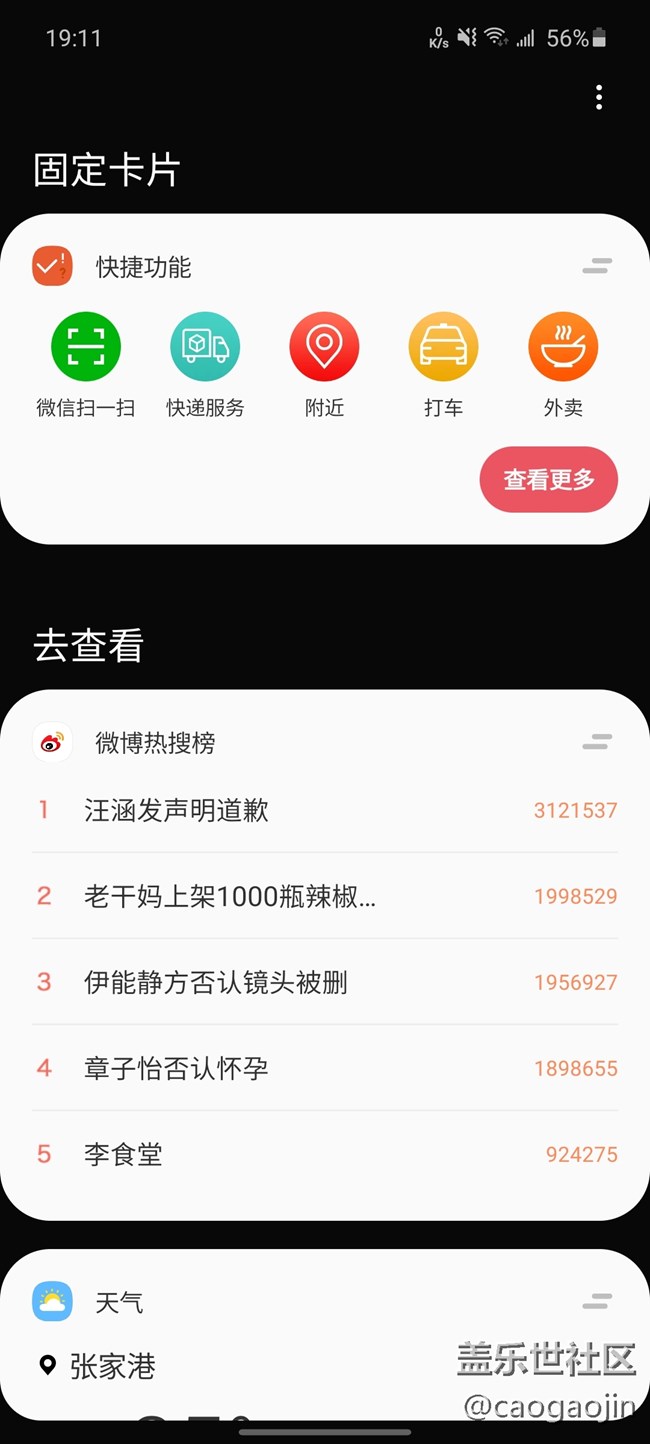Select the 外卖 food delivery shortcut
The height and width of the screenshot is (1444, 650).
click(563, 347)
